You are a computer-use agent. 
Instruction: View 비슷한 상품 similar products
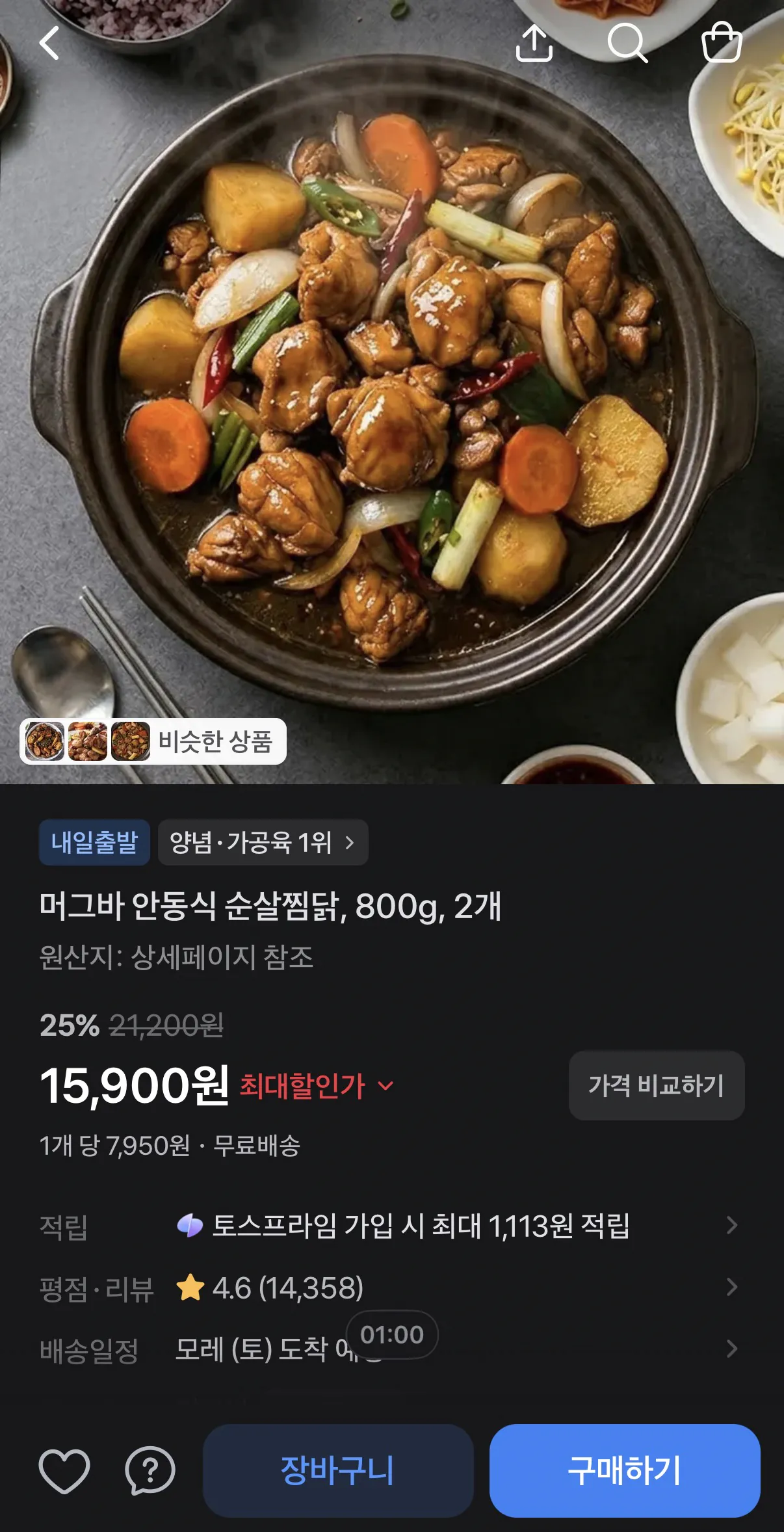[x=153, y=741]
